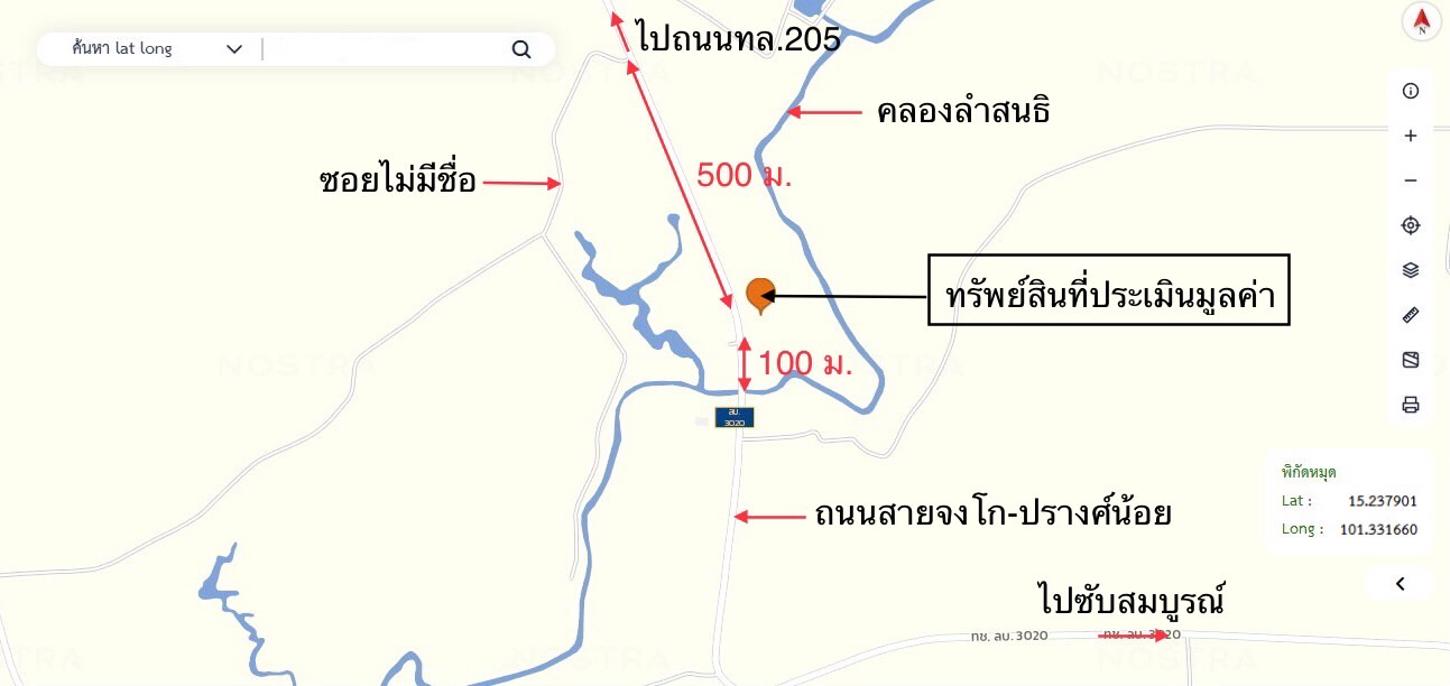The image size is (1450, 686).
Task: Tap the magnifier search icon
Action: [521, 49]
